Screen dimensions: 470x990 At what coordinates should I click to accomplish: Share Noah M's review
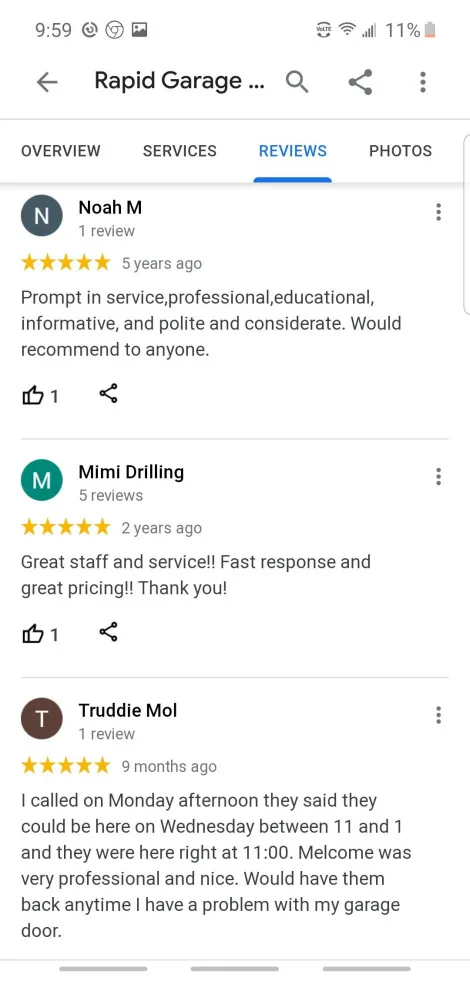click(108, 393)
